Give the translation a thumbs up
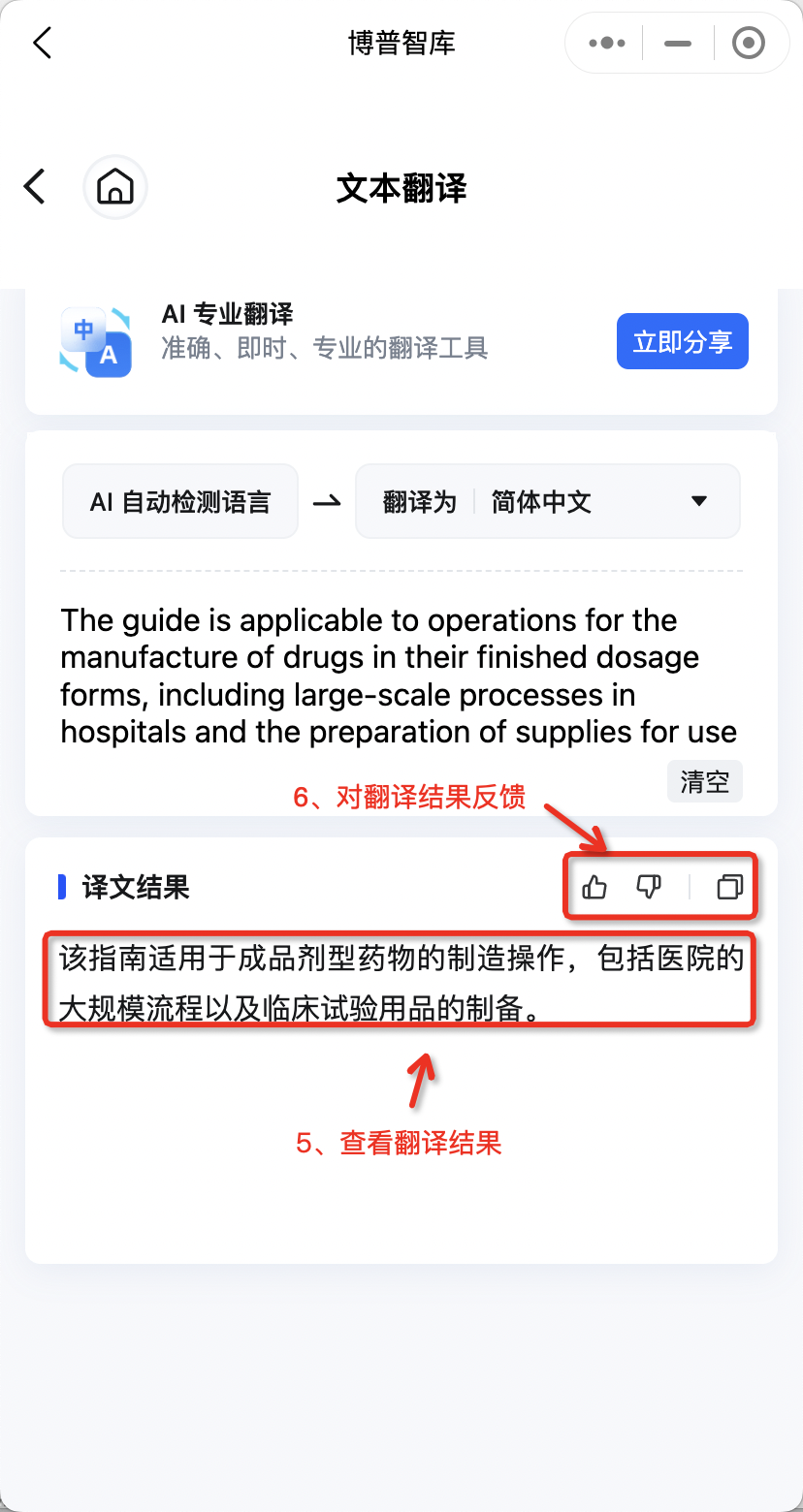 coord(594,886)
